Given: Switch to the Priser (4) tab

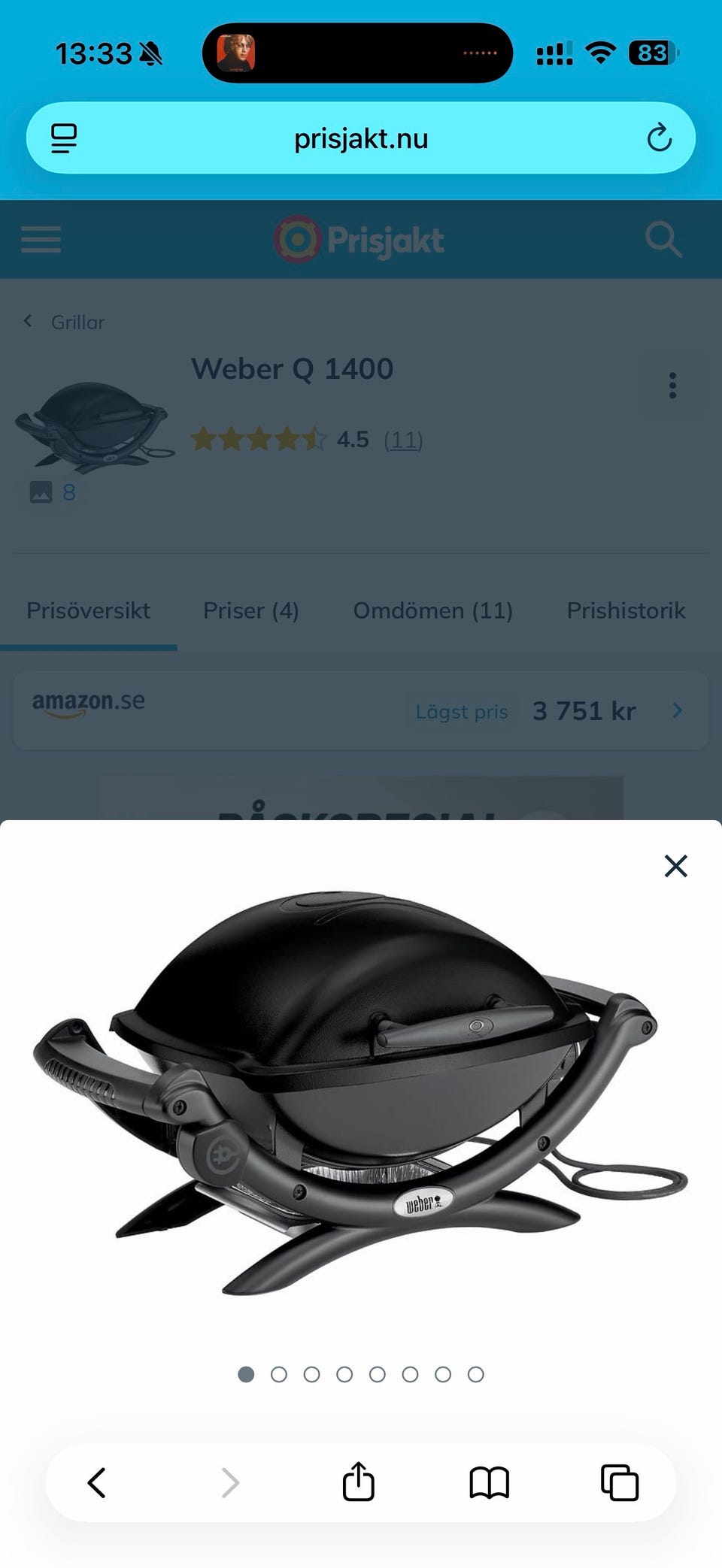Looking at the screenshot, I should [x=250, y=610].
